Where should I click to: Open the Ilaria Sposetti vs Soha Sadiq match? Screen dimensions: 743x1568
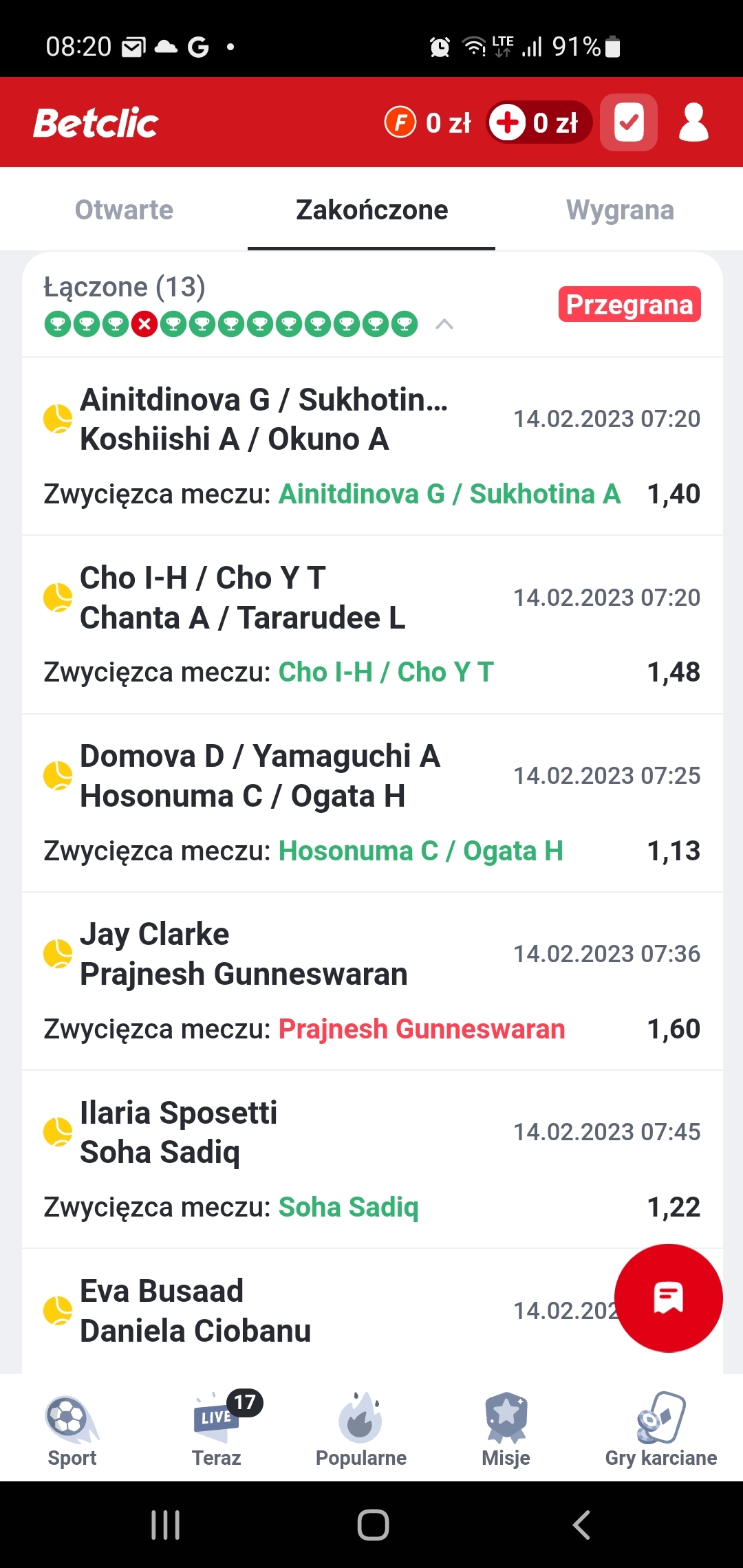(179, 1132)
